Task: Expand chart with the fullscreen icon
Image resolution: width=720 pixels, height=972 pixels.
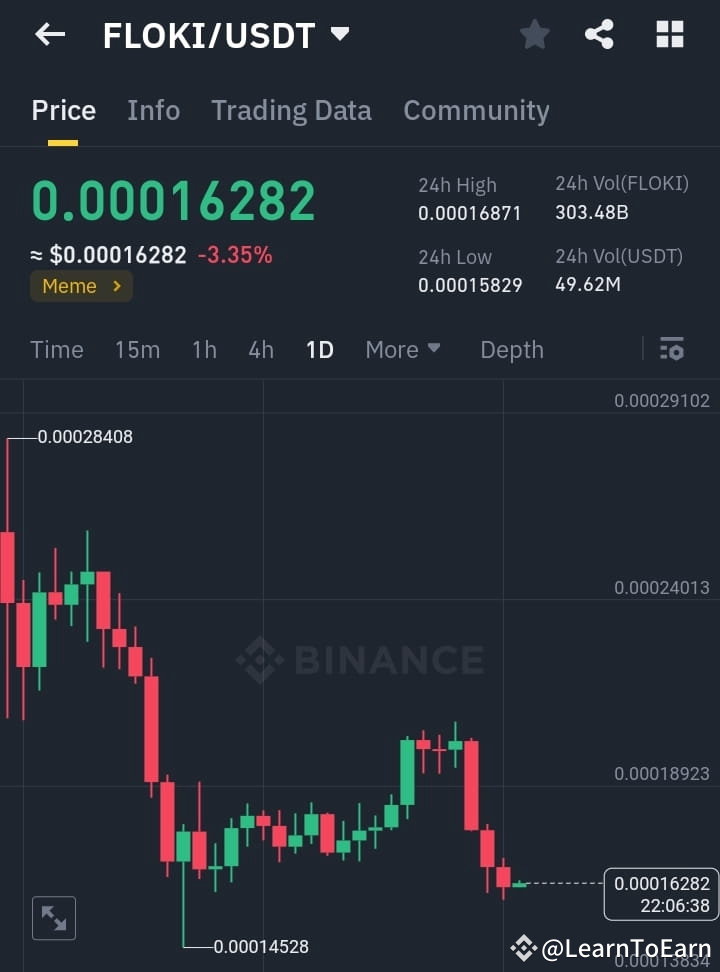Action: (x=53, y=918)
